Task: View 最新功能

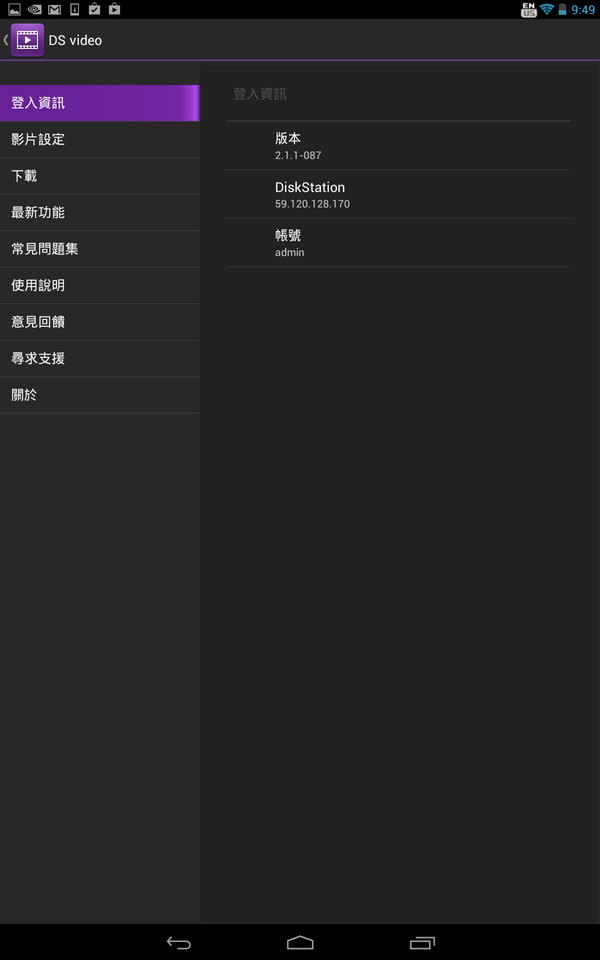Action: pos(99,213)
